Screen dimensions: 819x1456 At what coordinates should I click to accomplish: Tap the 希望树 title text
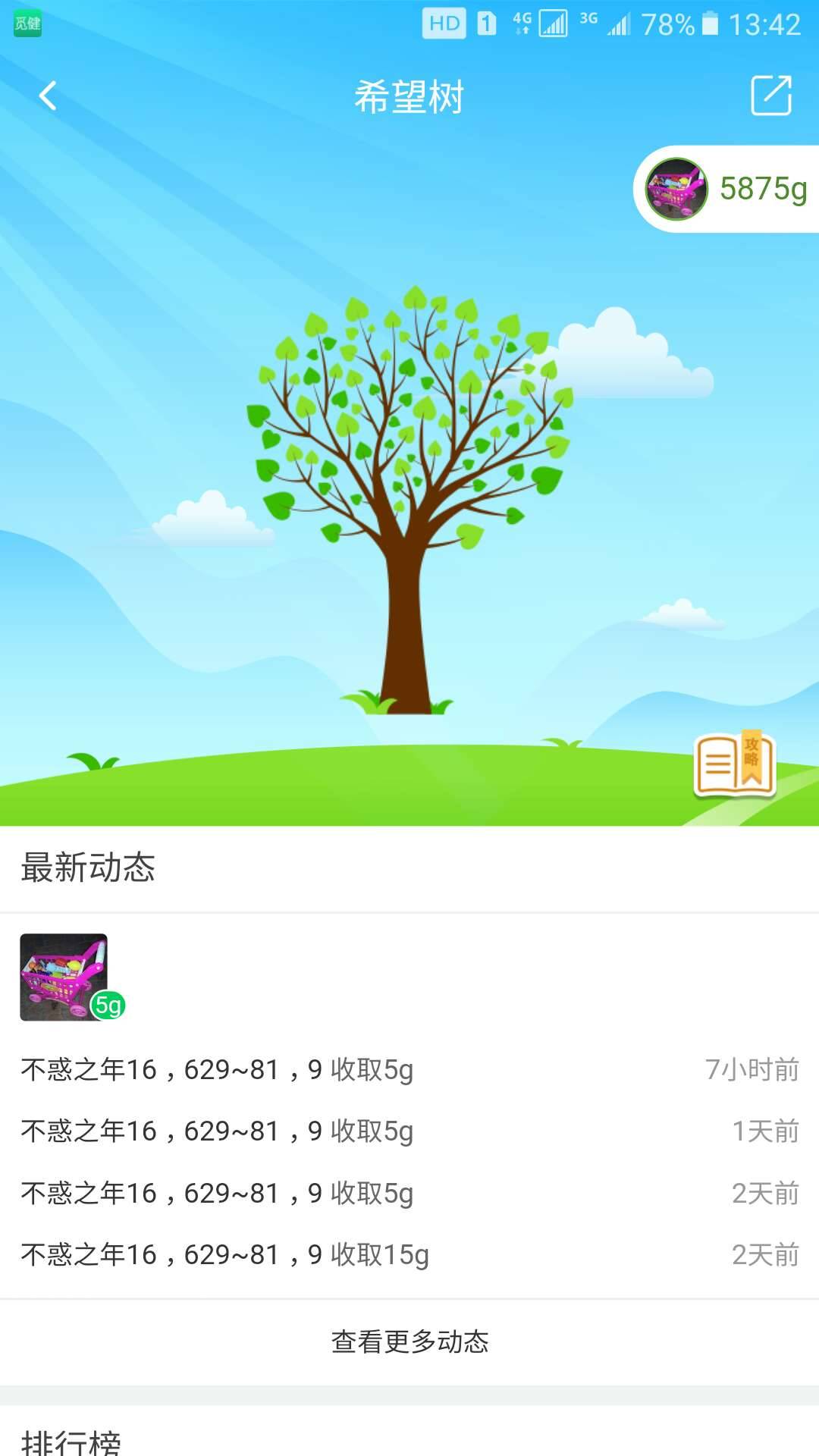pos(409,97)
